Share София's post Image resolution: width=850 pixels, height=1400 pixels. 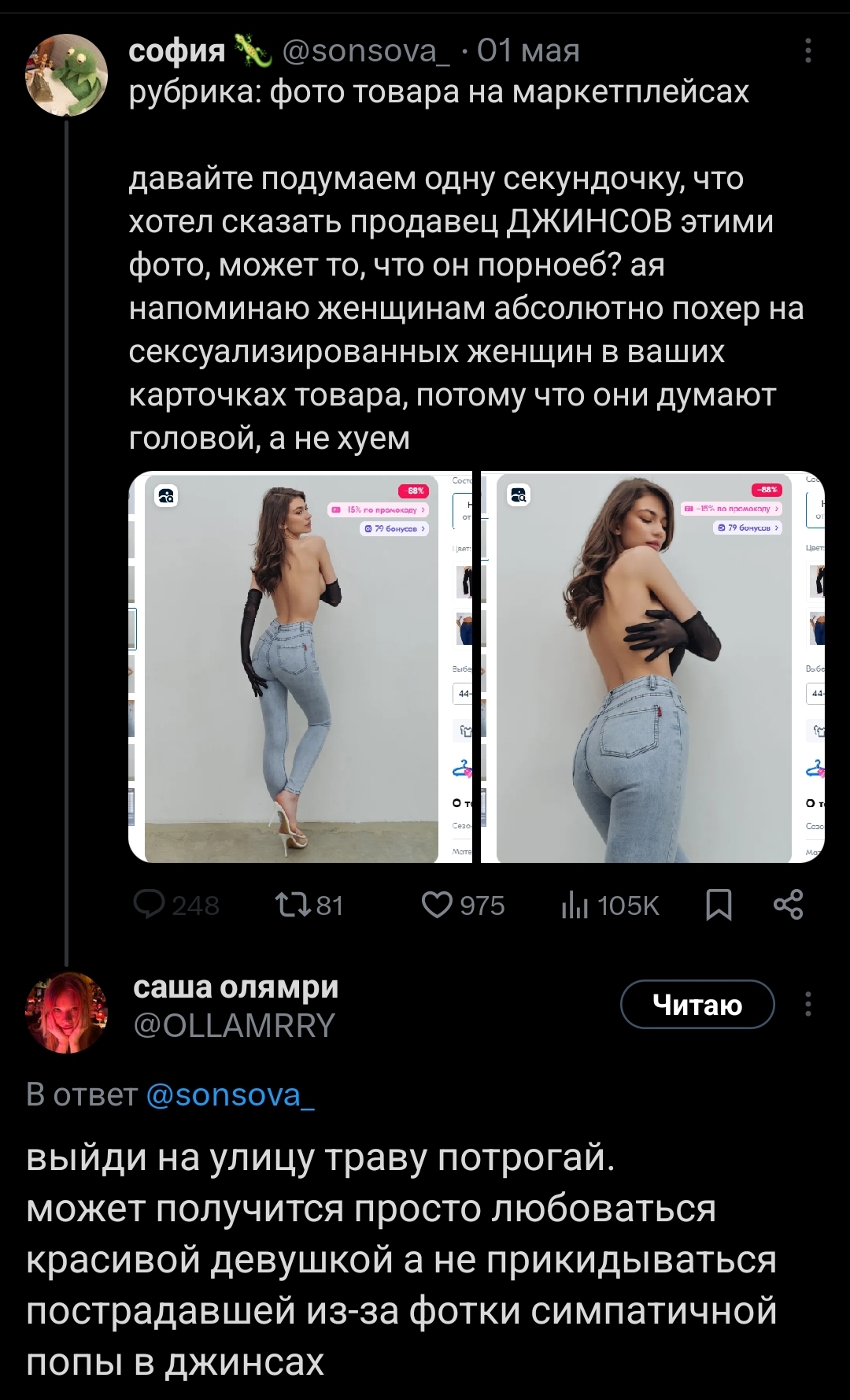[788, 905]
